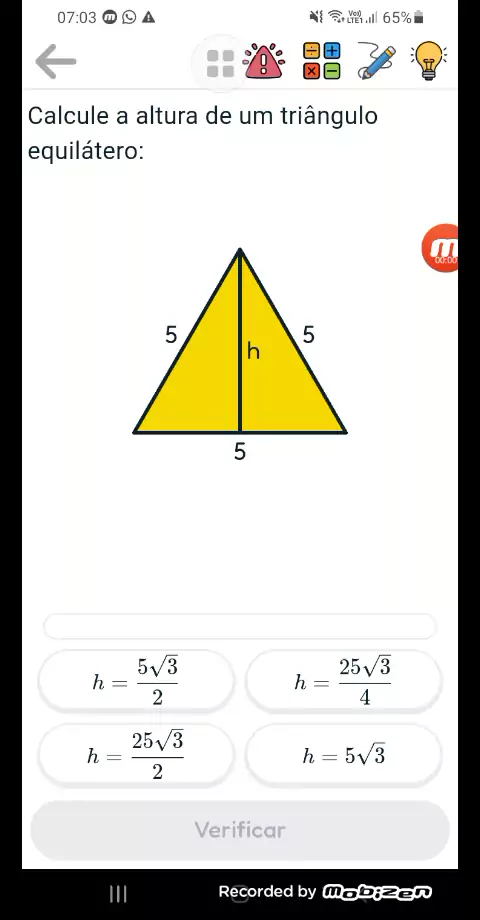The width and height of the screenshot is (480, 920).
Task: Show a hint with the lightbulb
Action: click(x=429, y=60)
